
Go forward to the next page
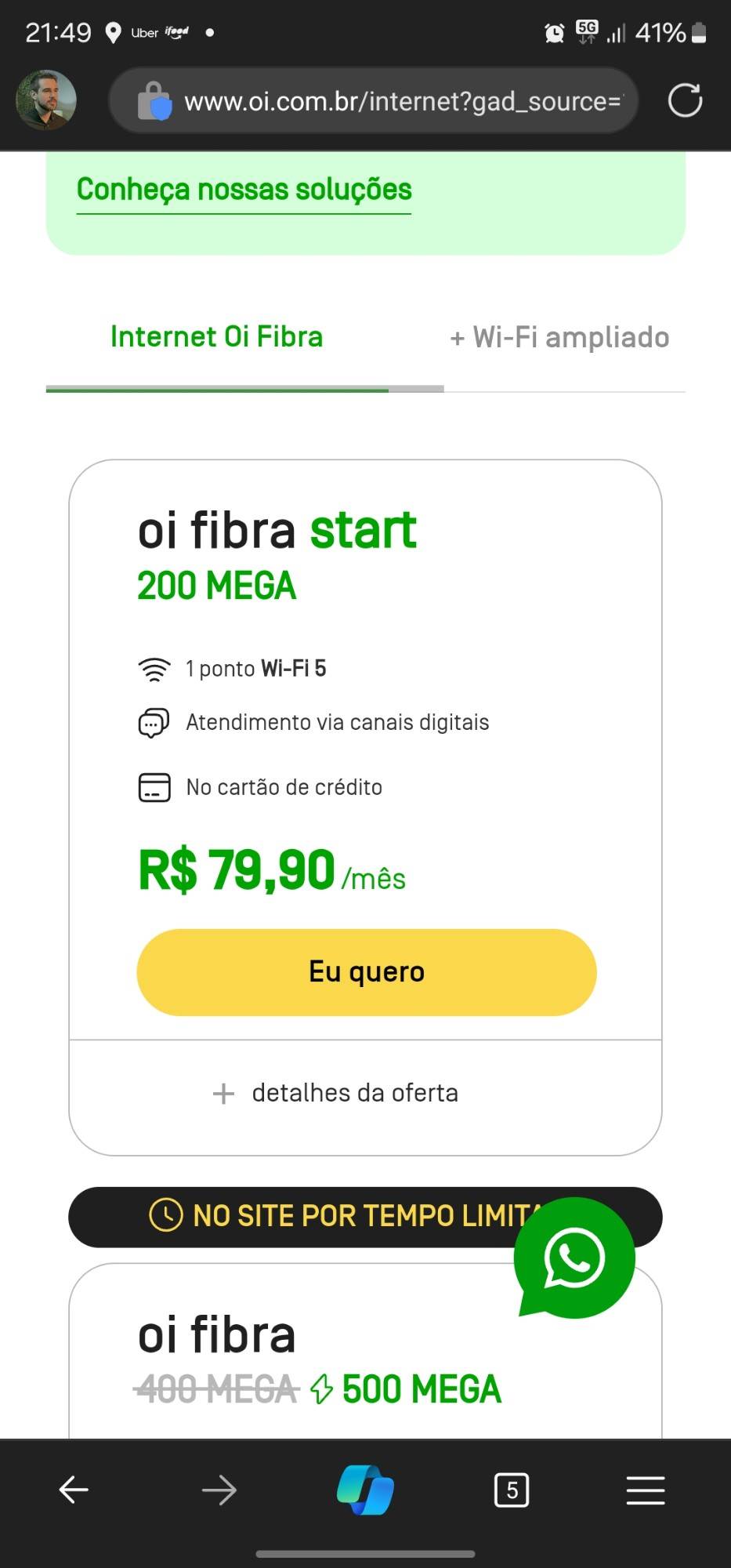pyautogui.click(x=219, y=1490)
